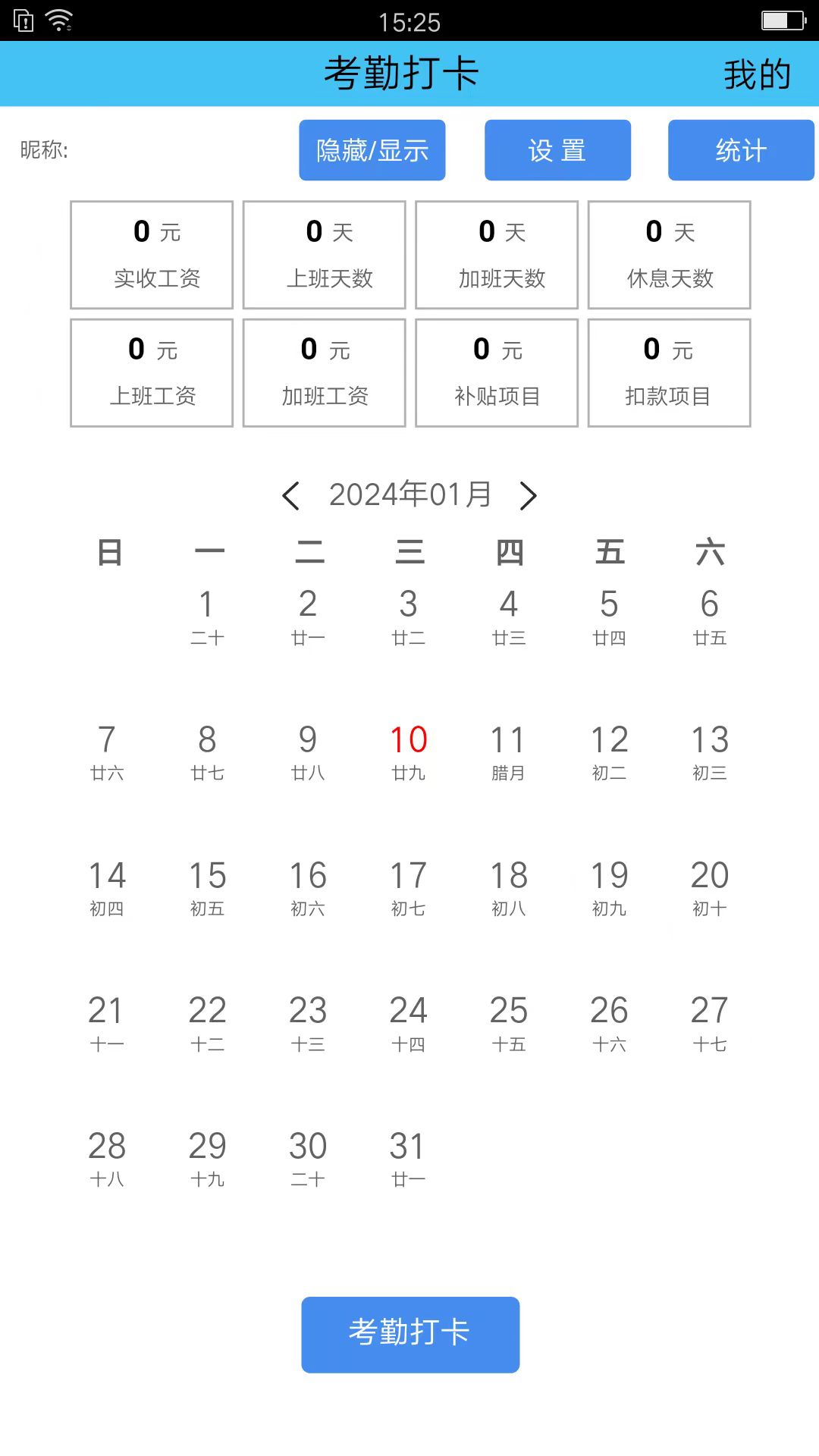View 扣款项目 deduction items card
The height and width of the screenshot is (1456, 819).
(669, 372)
